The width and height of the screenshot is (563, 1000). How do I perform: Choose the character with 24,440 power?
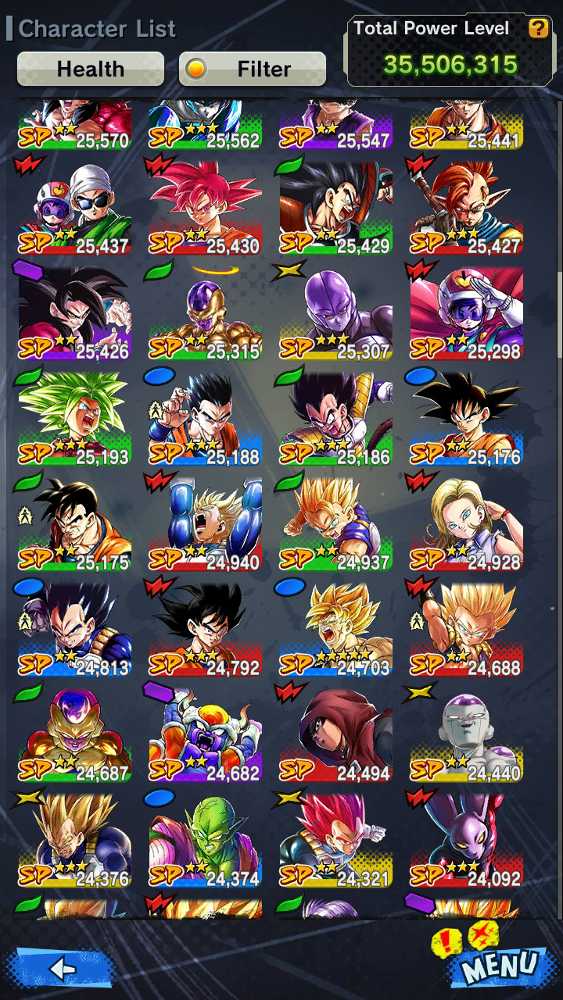pos(466,735)
